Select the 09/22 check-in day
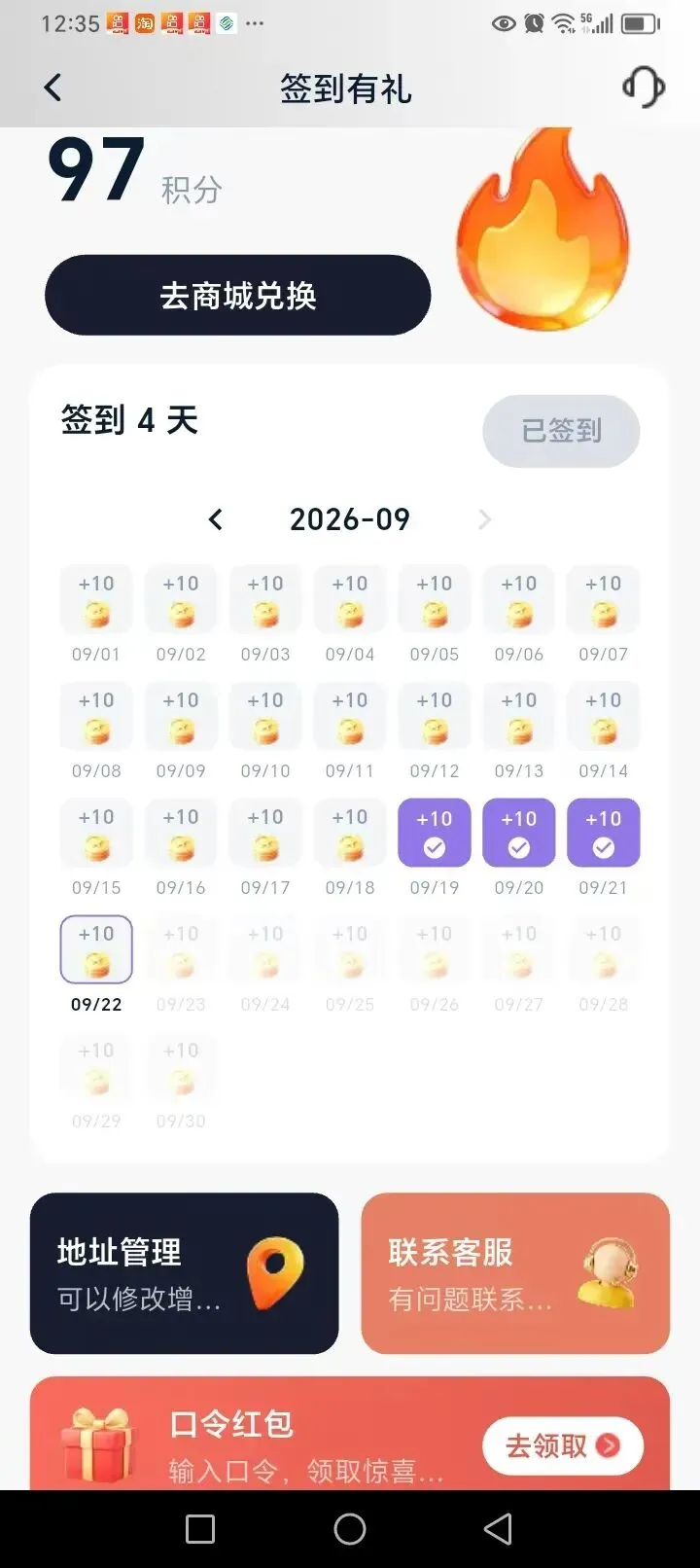 tap(96, 964)
